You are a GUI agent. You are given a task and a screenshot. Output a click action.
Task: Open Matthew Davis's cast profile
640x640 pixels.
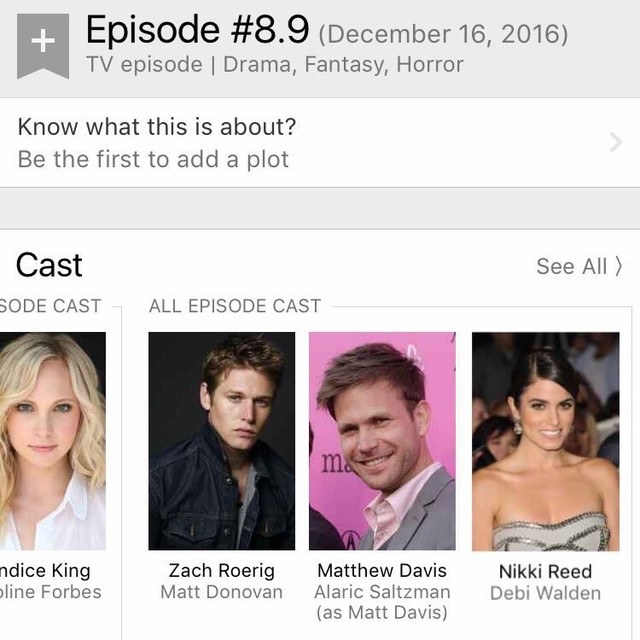[382, 441]
